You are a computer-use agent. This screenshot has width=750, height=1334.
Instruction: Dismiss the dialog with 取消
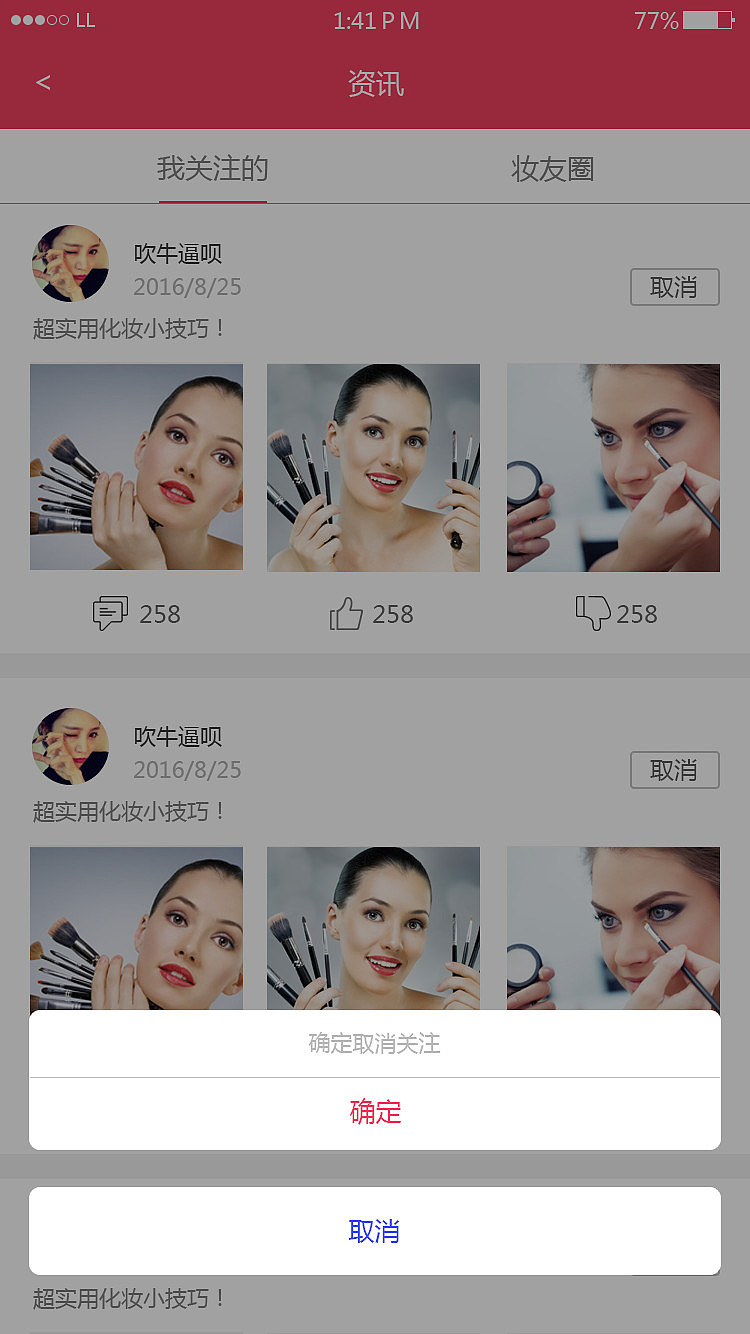tap(375, 1231)
